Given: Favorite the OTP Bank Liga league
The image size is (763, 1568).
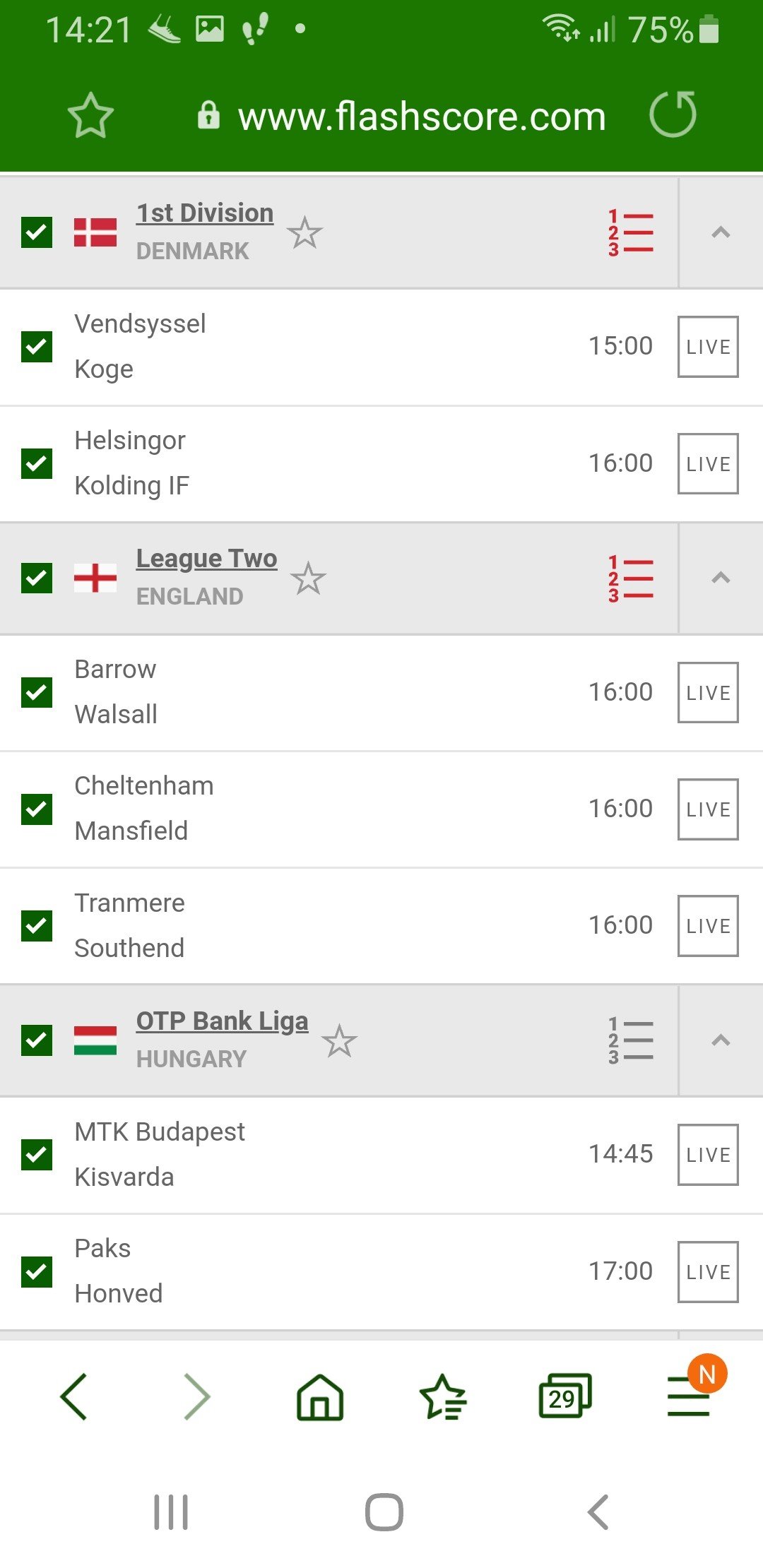Looking at the screenshot, I should [340, 1041].
